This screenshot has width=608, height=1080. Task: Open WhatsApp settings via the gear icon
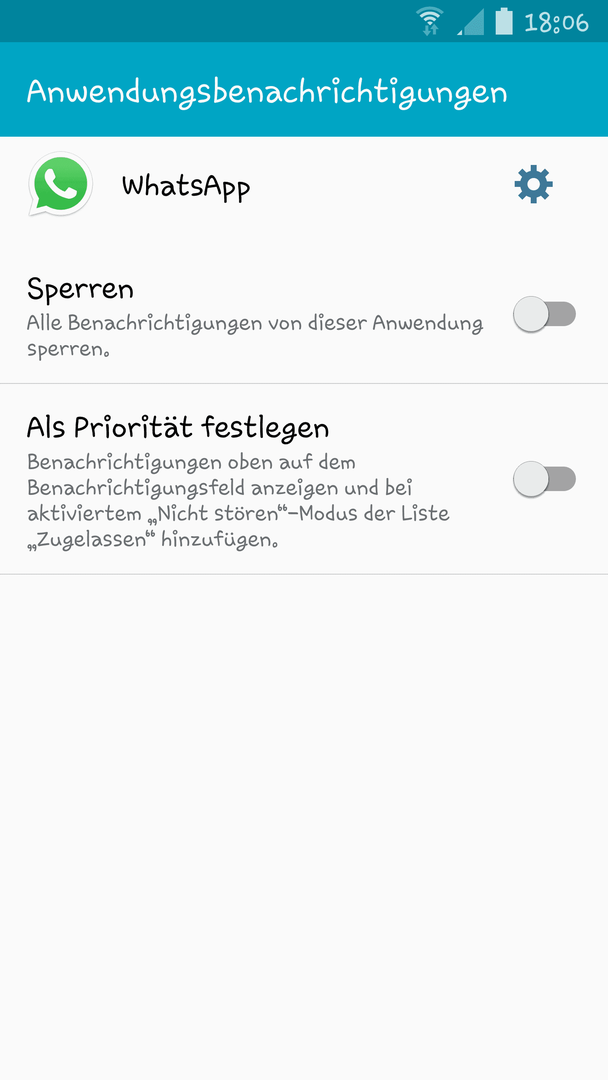point(534,185)
